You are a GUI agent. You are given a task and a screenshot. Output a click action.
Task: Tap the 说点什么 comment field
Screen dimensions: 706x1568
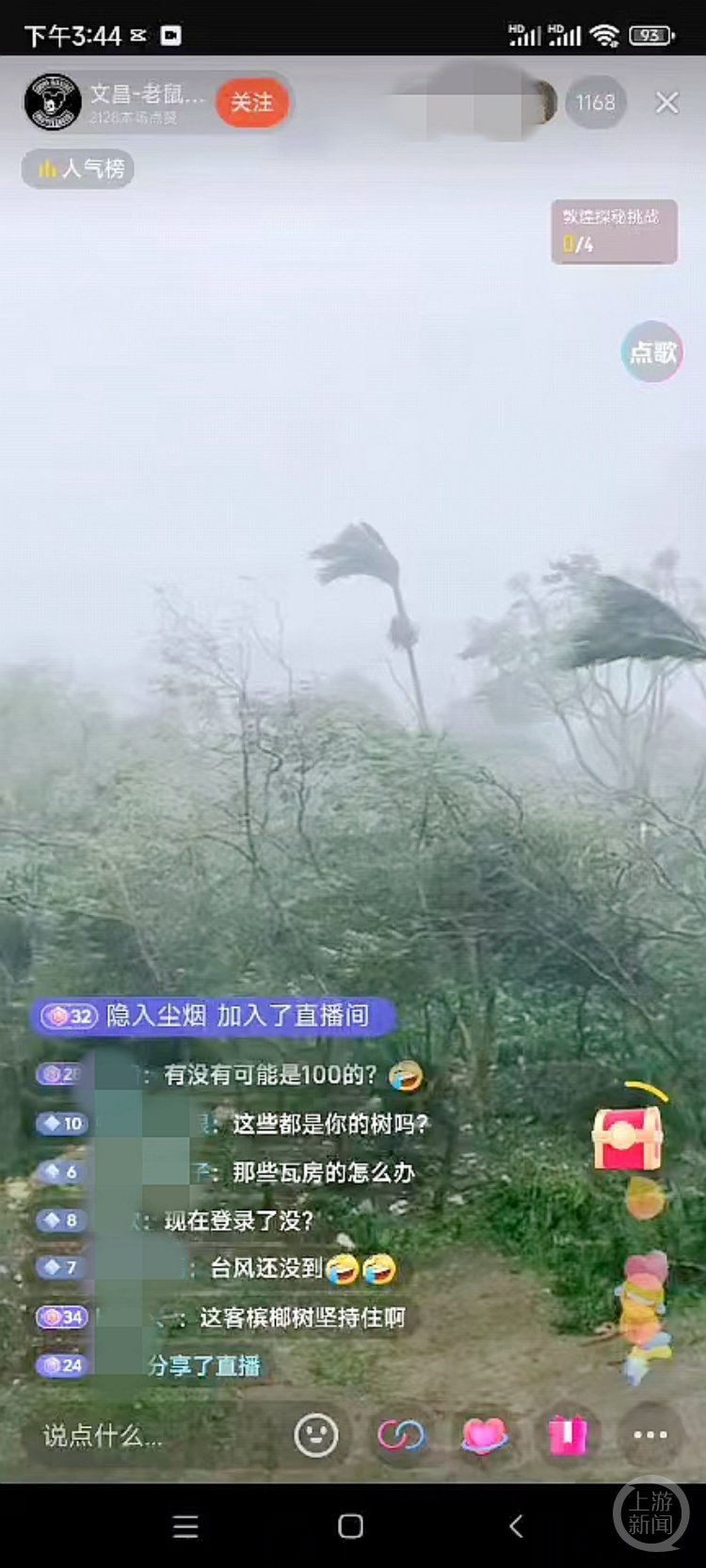141,1435
